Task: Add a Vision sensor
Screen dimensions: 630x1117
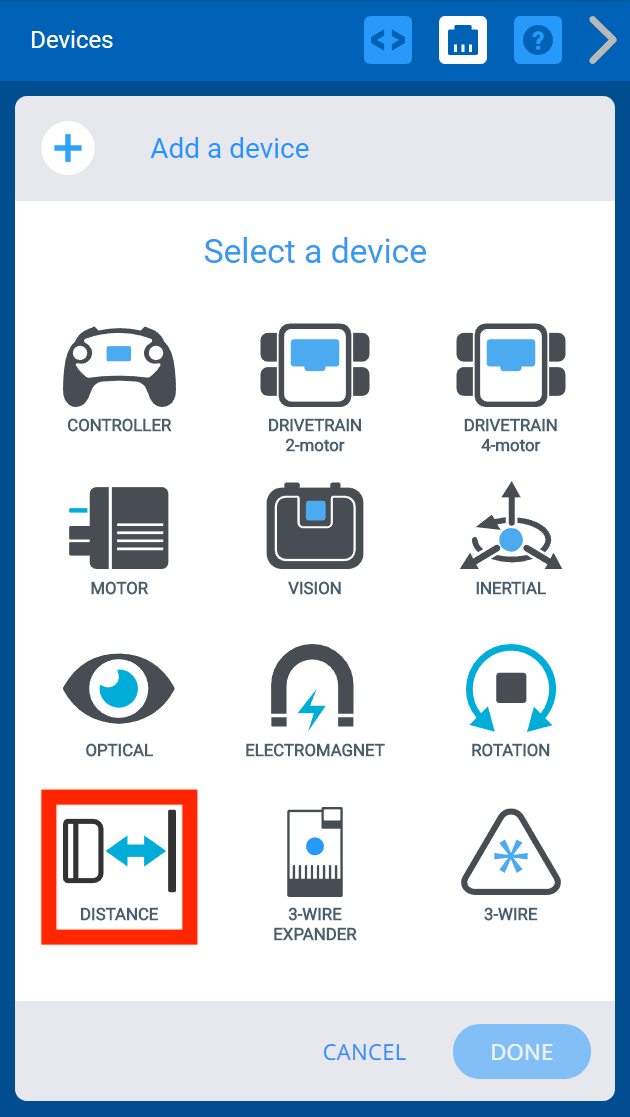Action: pyautogui.click(x=315, y=540)
